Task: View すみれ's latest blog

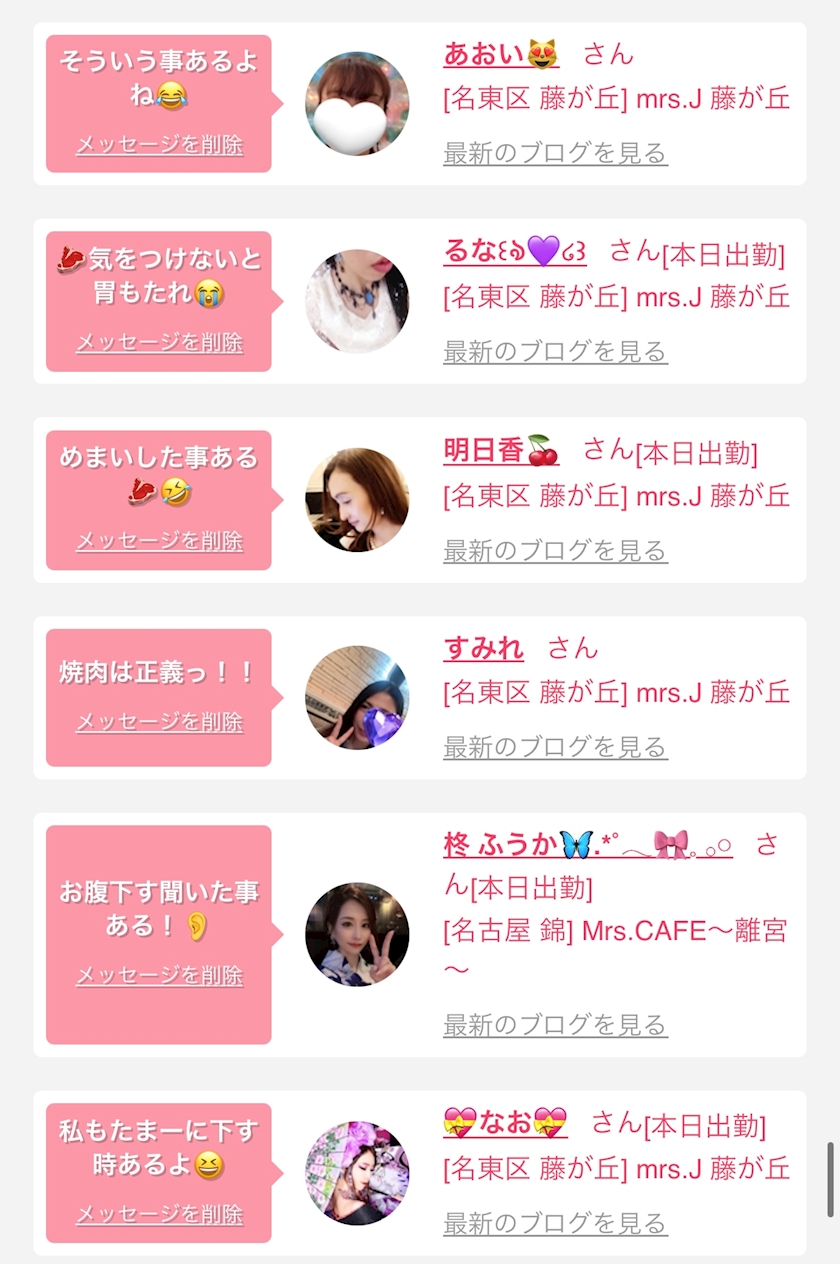Action: click(555, 748)
